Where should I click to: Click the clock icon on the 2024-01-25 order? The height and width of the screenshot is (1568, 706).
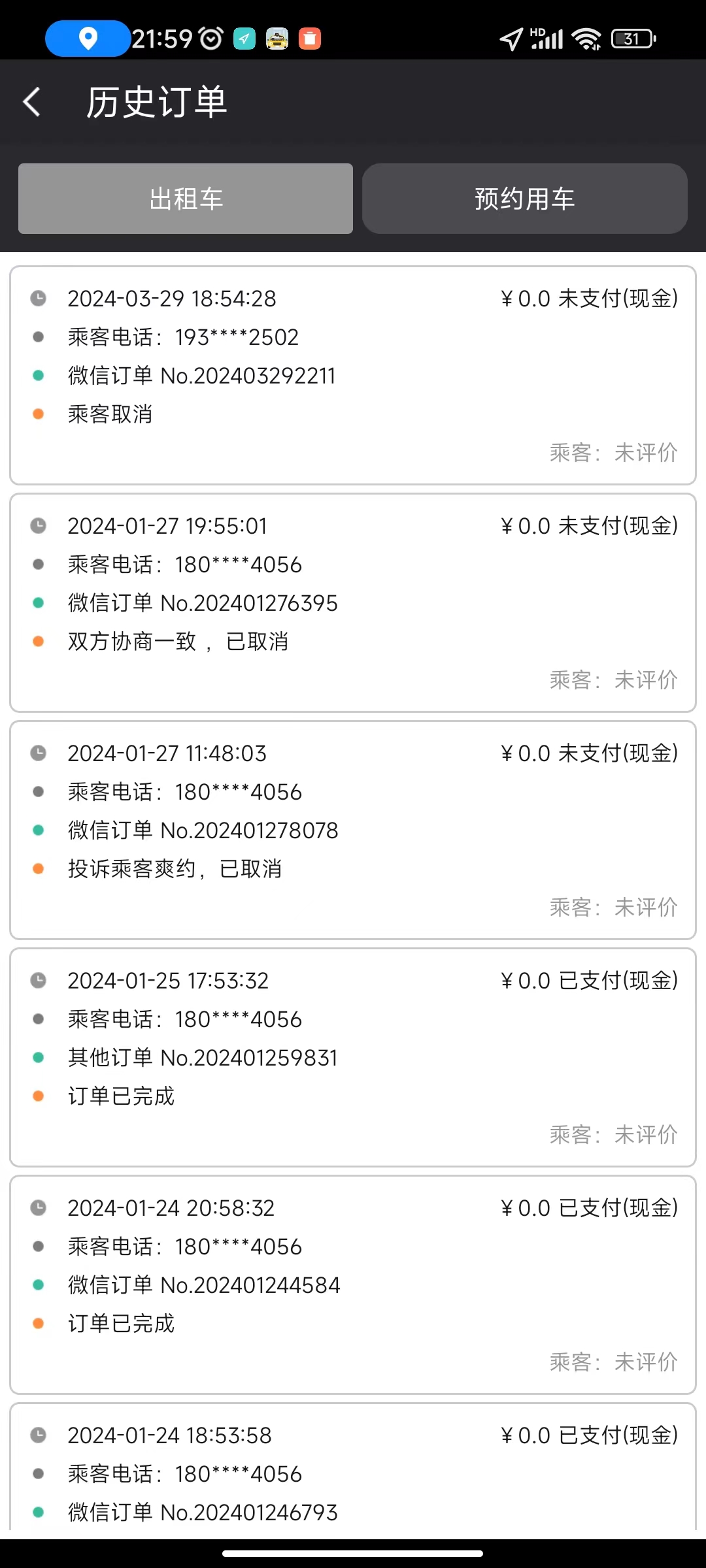point(39,981)
